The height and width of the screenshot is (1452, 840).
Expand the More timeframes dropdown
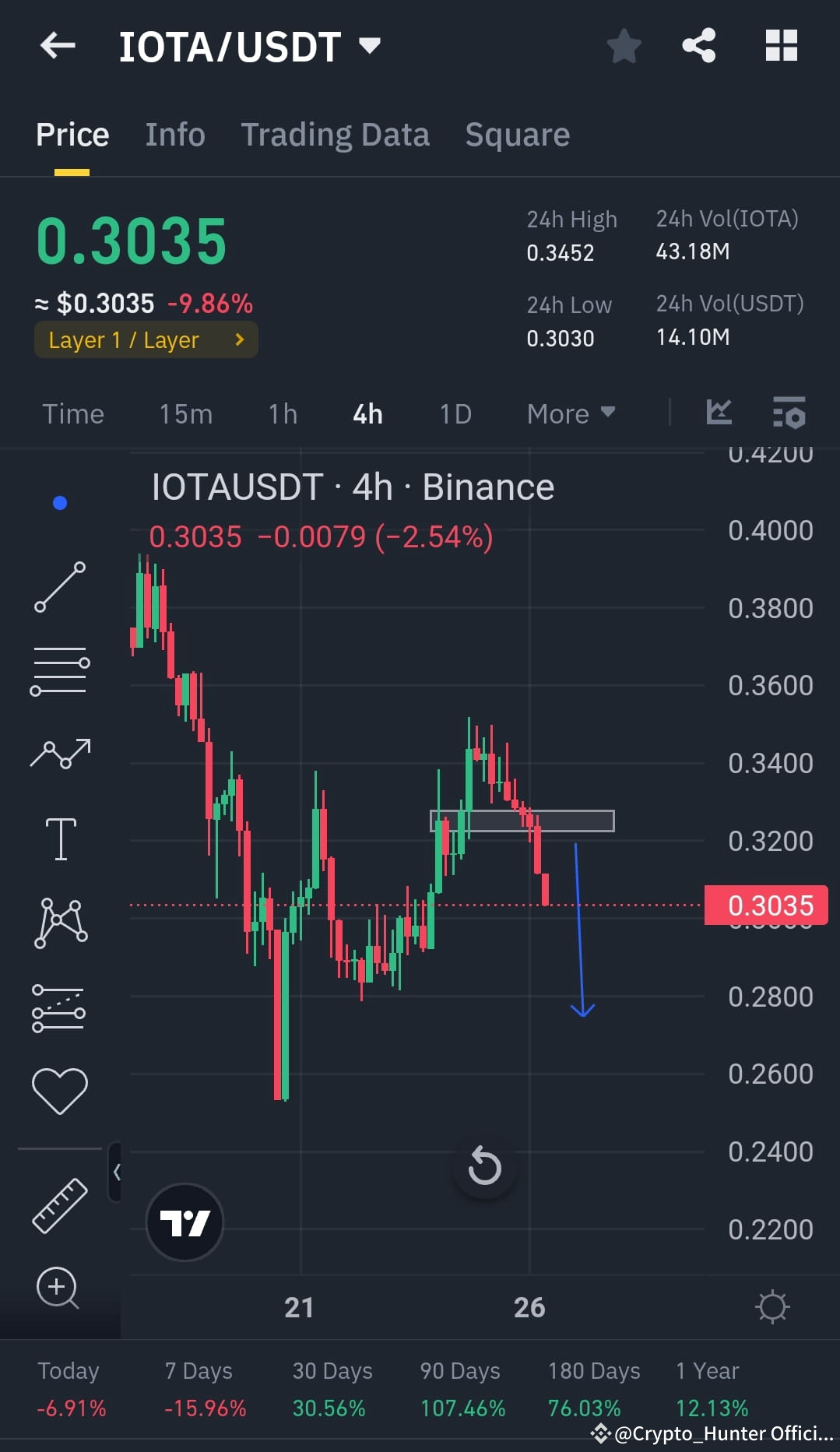571,413
